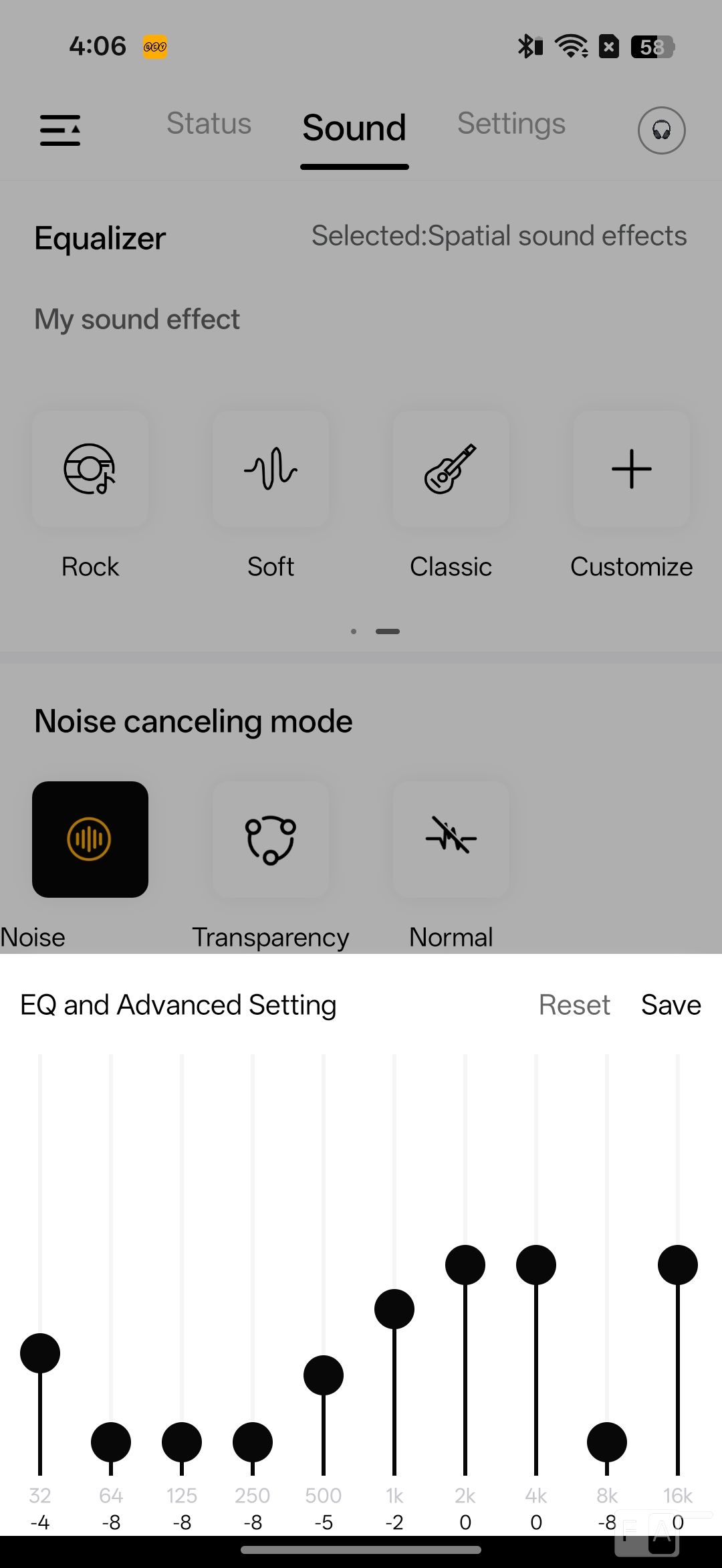722x1568 pixels.
Task: Open the drawer menu icon
Action: coord(60,130)
